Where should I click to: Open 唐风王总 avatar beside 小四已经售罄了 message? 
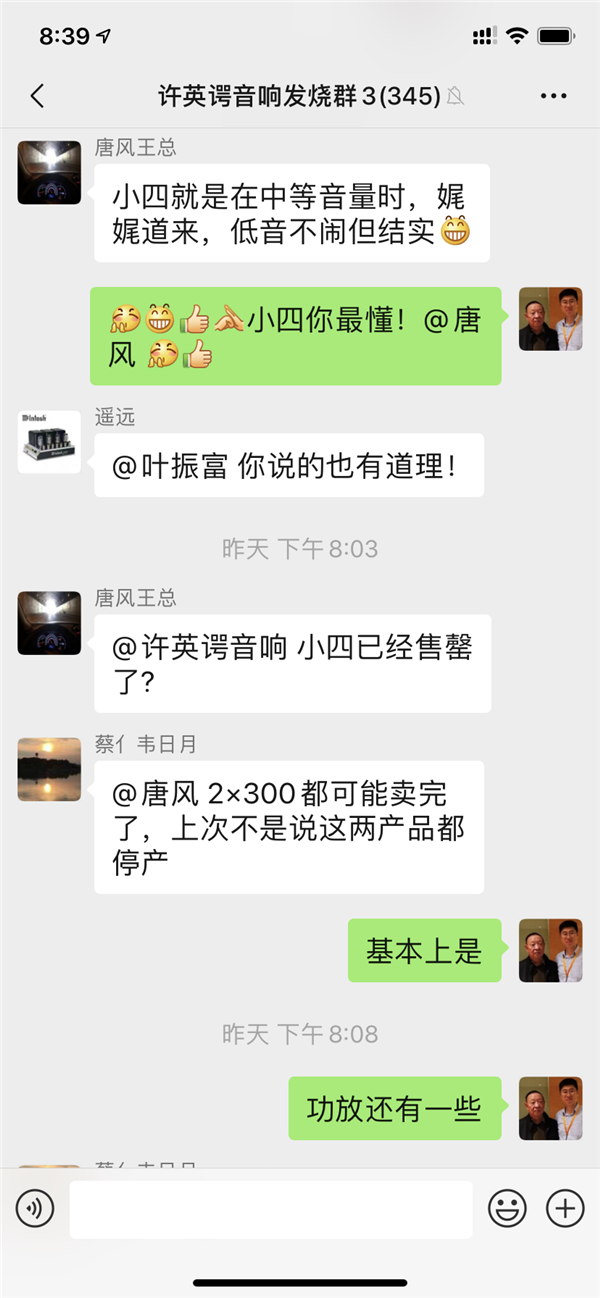pos(49,623)
